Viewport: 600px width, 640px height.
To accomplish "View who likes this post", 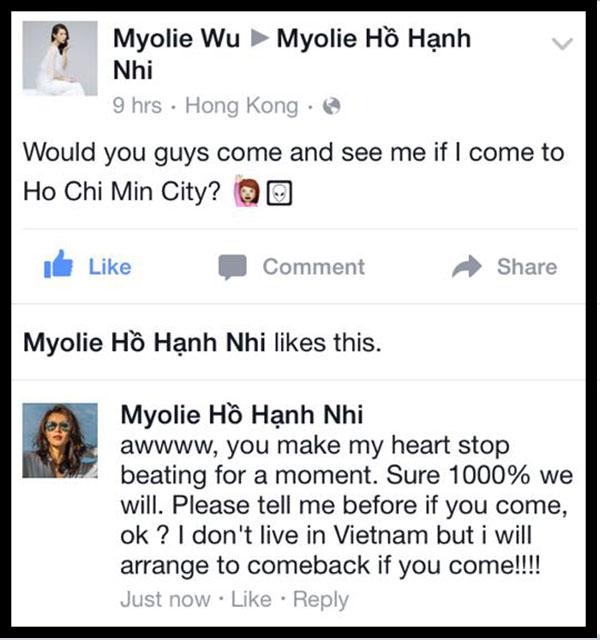I will coord(142,343).
